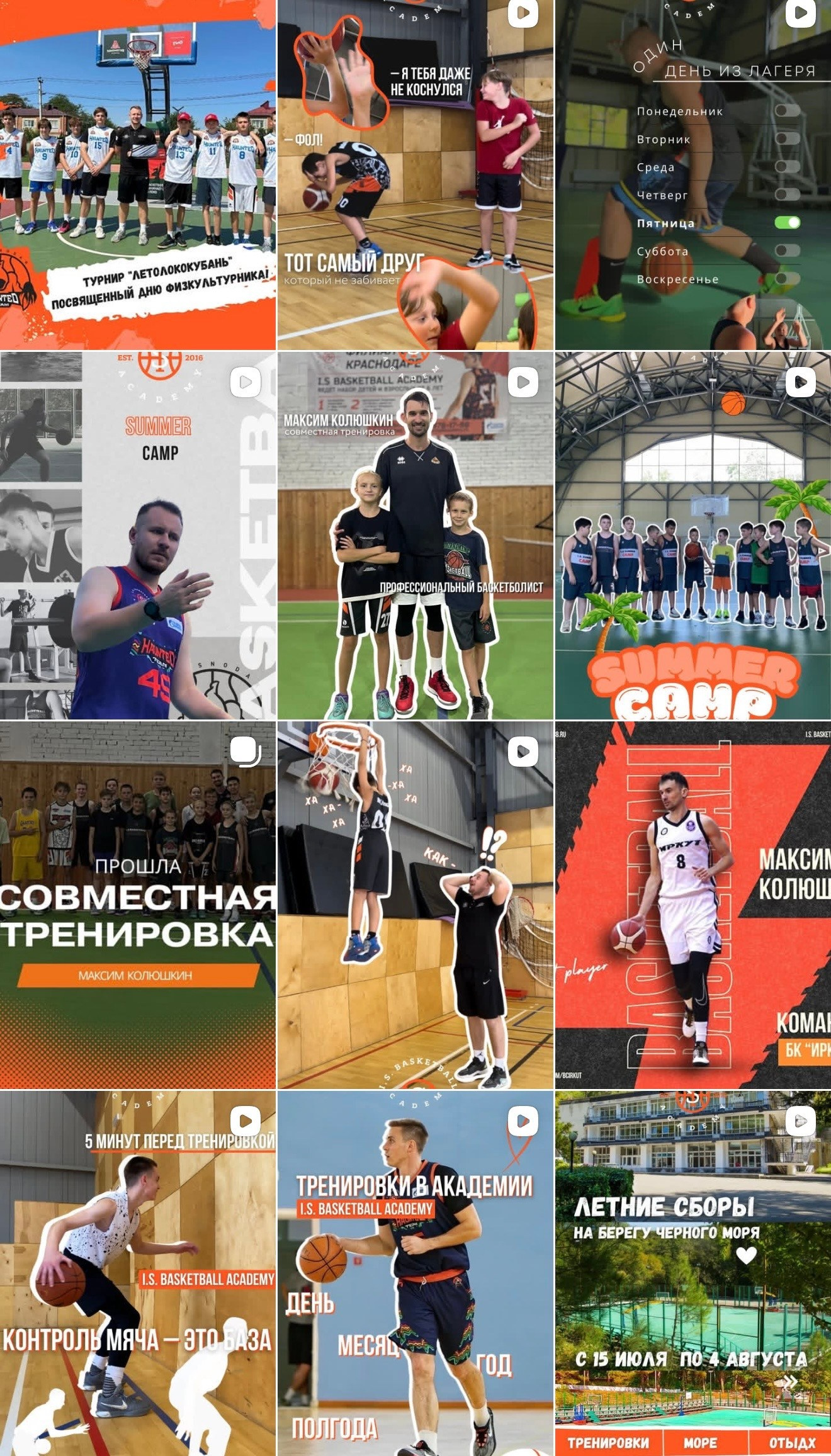Open the reel 'Профессиональный баскетболист'

pyautogui.click(x=415, y=535)
